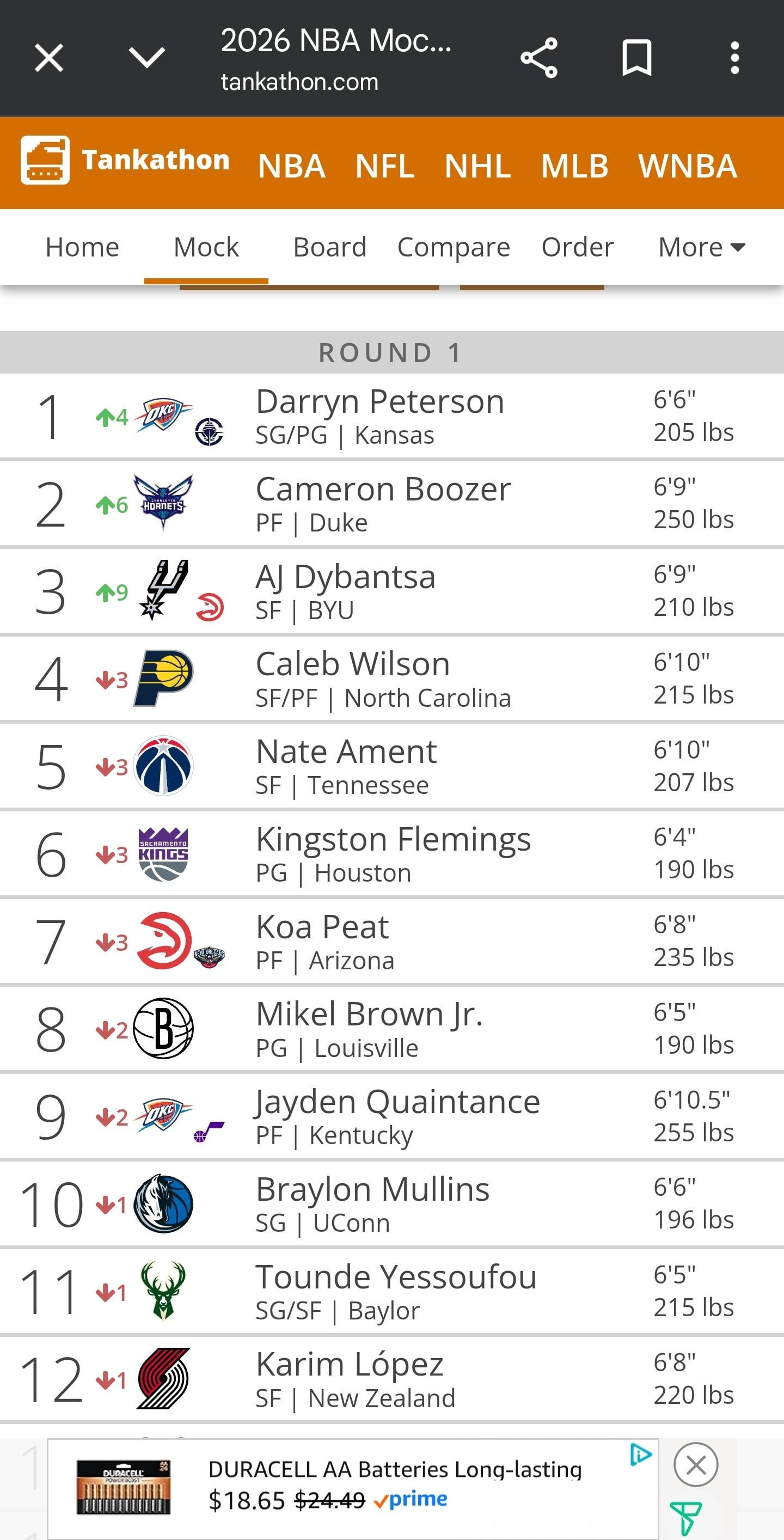Open the Compare tab
This screenshot has width=784, height=1540.
454,247
